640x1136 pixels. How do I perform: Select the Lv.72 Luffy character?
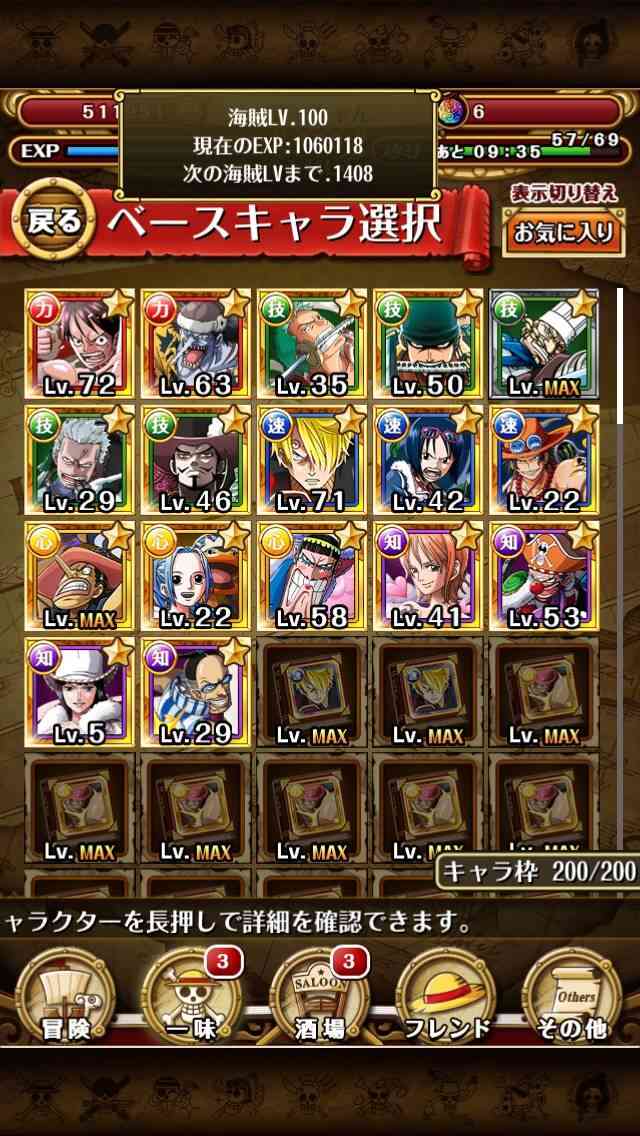tap(80, 344)
